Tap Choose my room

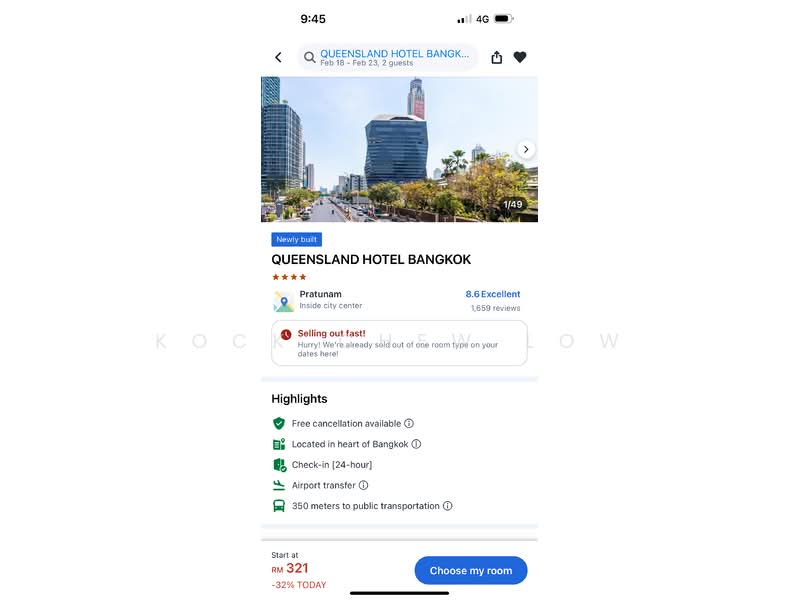coord(470,570)
